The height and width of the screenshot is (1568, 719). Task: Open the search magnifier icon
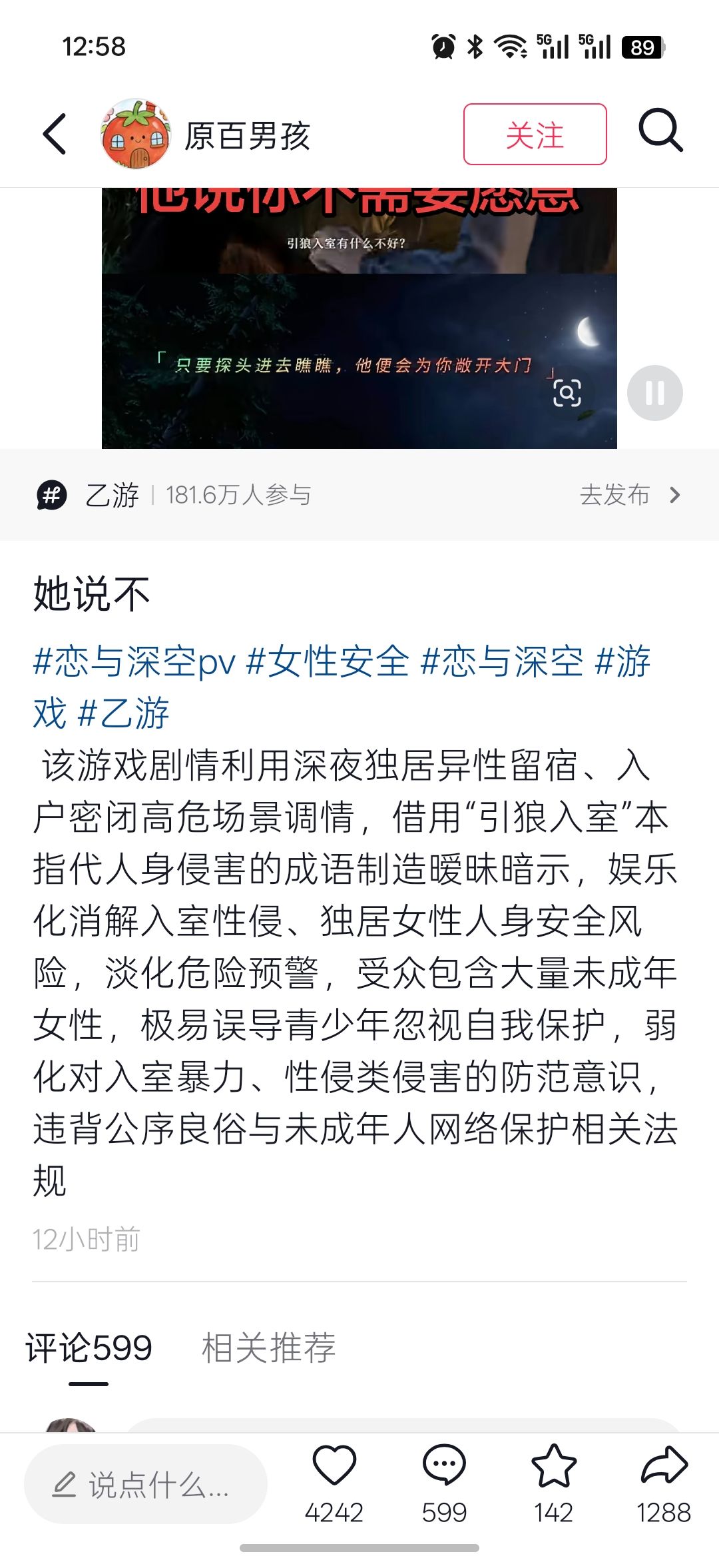point(660,131)
